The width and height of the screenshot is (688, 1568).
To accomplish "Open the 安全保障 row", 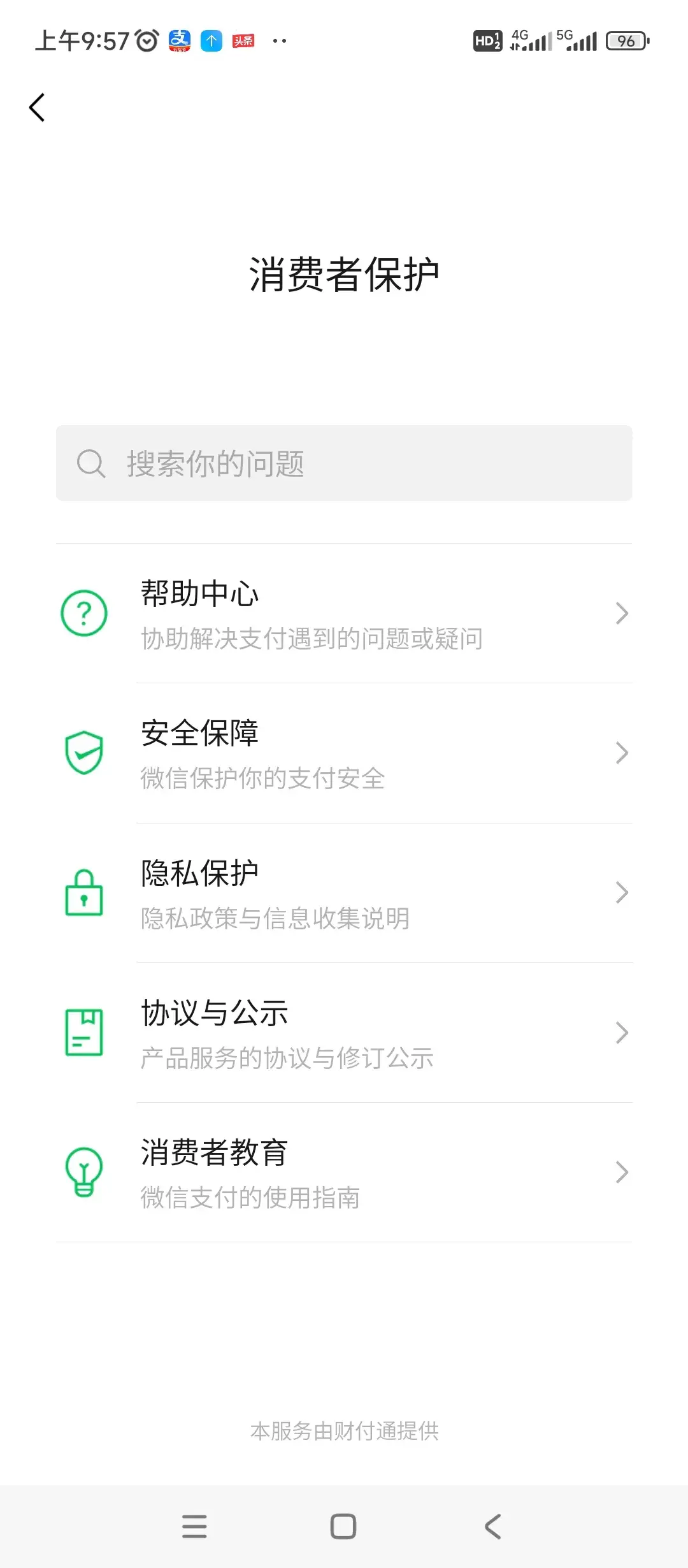I will (x=344, y=753).
